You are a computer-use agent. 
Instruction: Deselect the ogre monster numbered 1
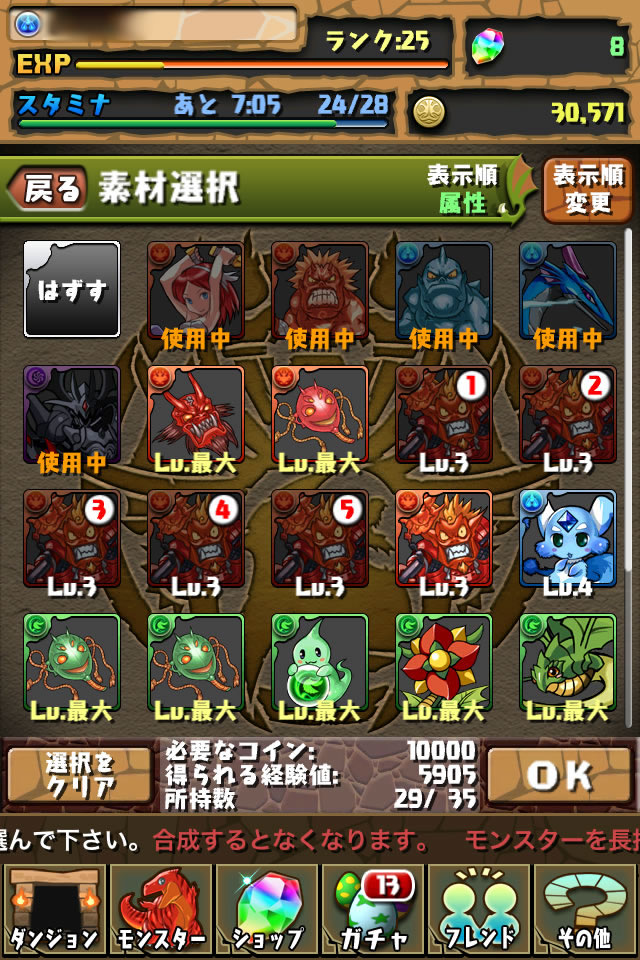pyautogui.click(x=443, y=413)
